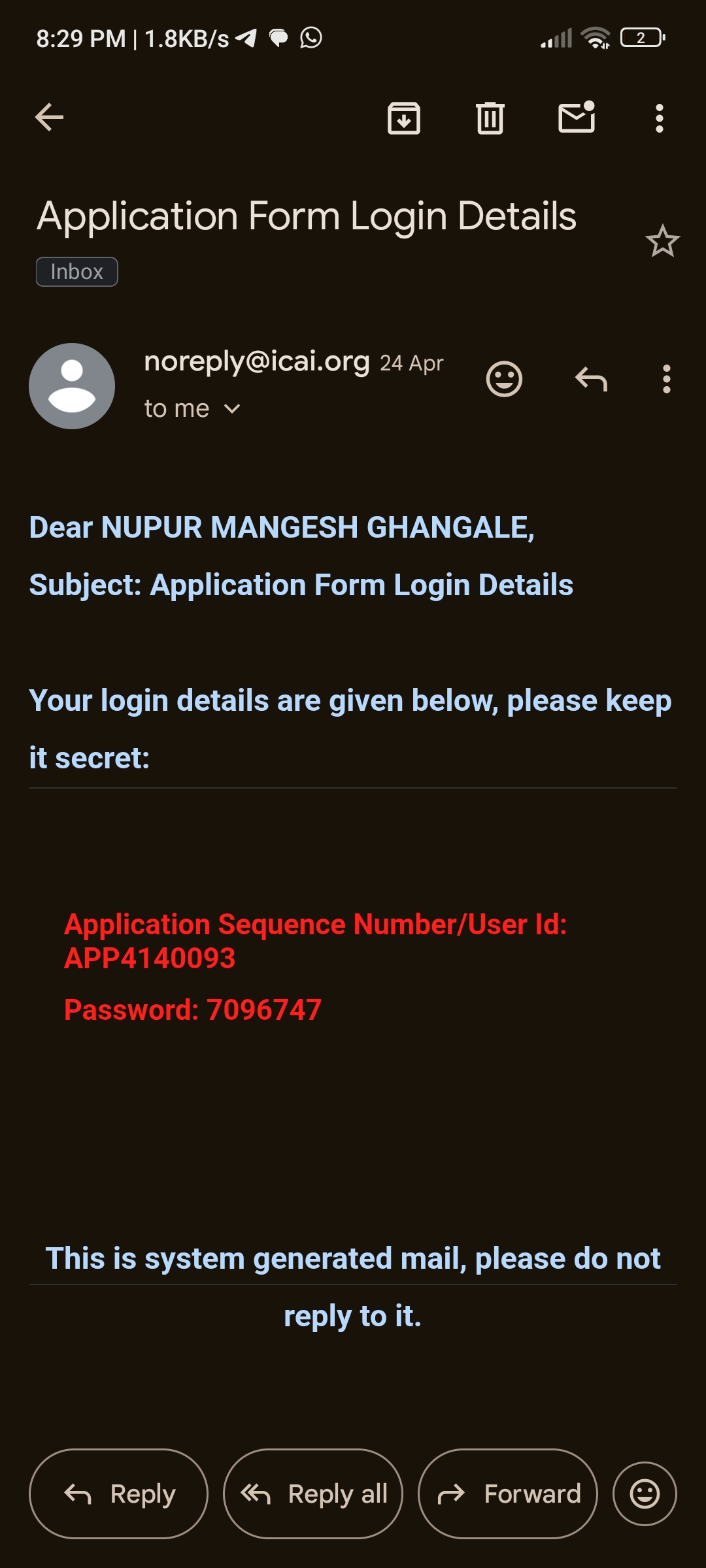
Task: Delete this email with the trash icon
Action: coord(490,118)
